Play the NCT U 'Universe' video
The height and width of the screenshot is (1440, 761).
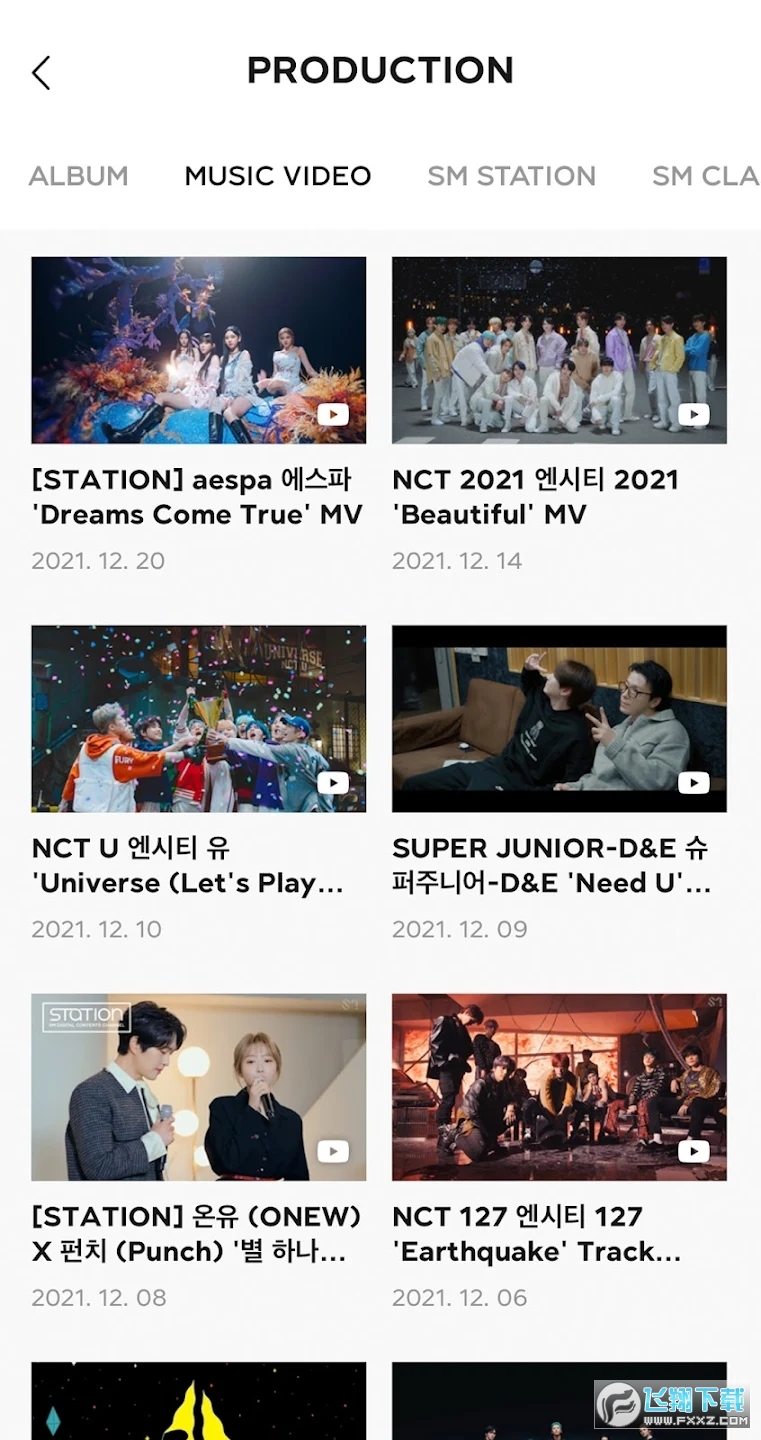[332, 782]
